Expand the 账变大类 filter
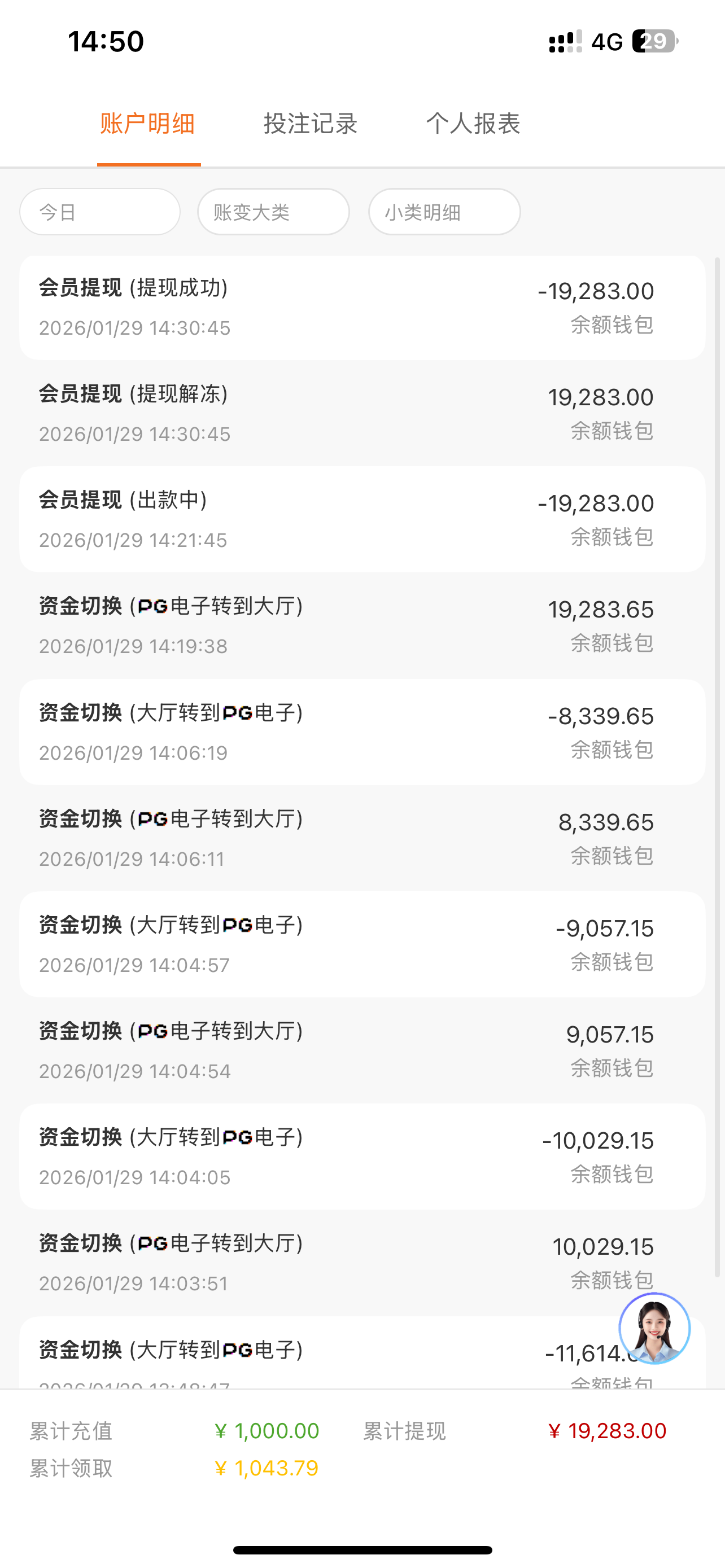The image size is (725, 1568). pos(273,212)
